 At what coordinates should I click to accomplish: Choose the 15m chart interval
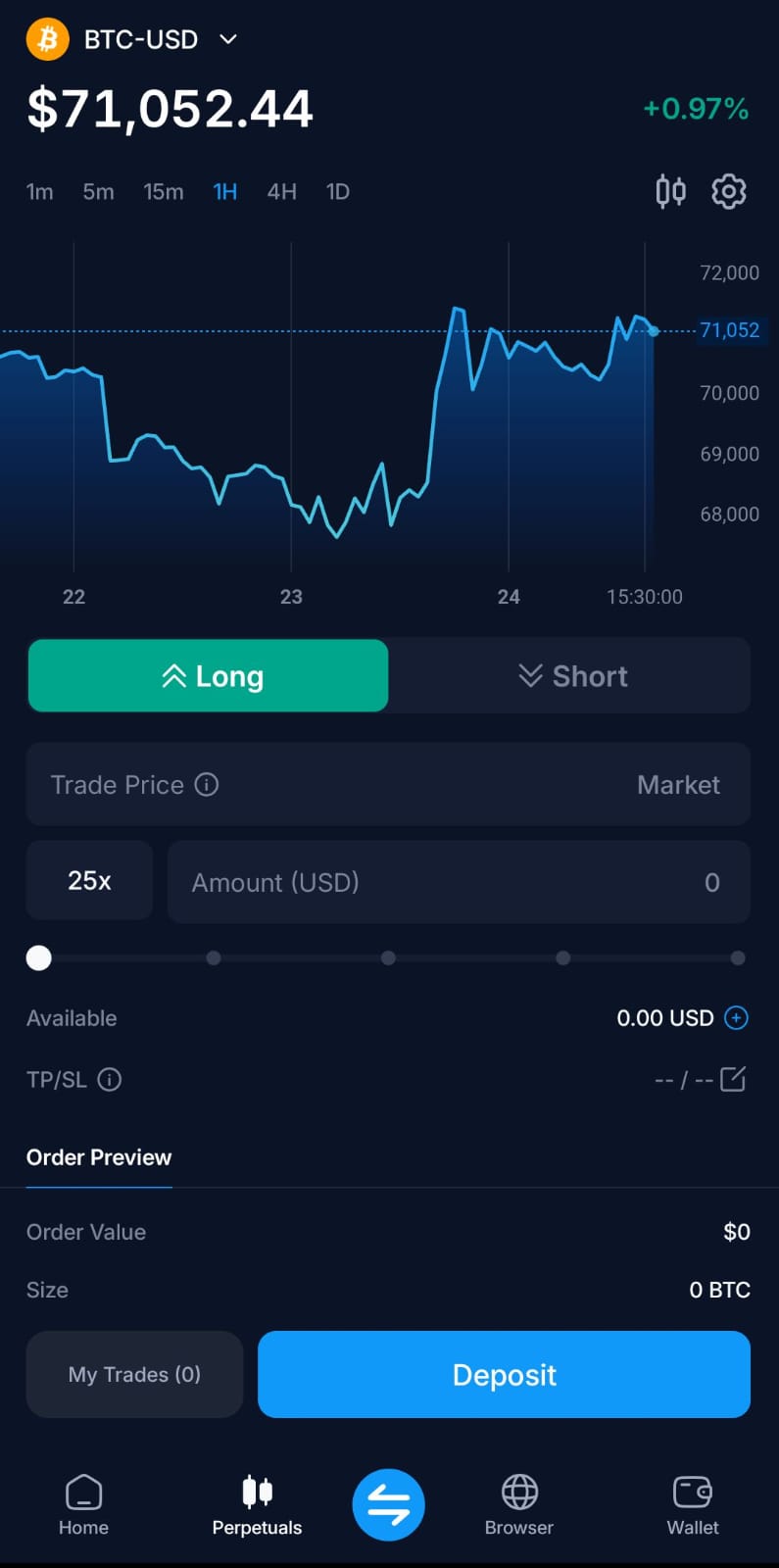pos(163,192)
